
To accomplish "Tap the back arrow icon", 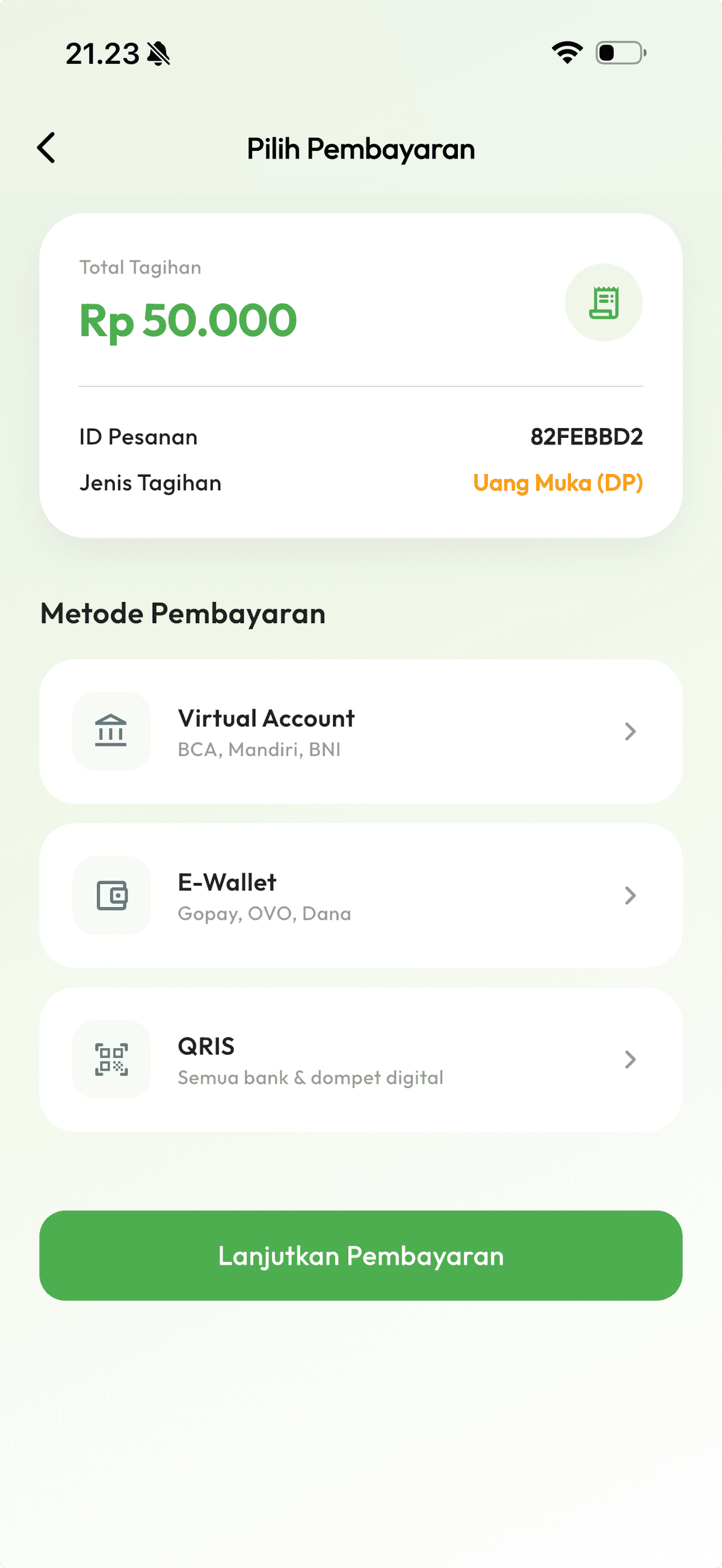I will click(x=46, y=148).
